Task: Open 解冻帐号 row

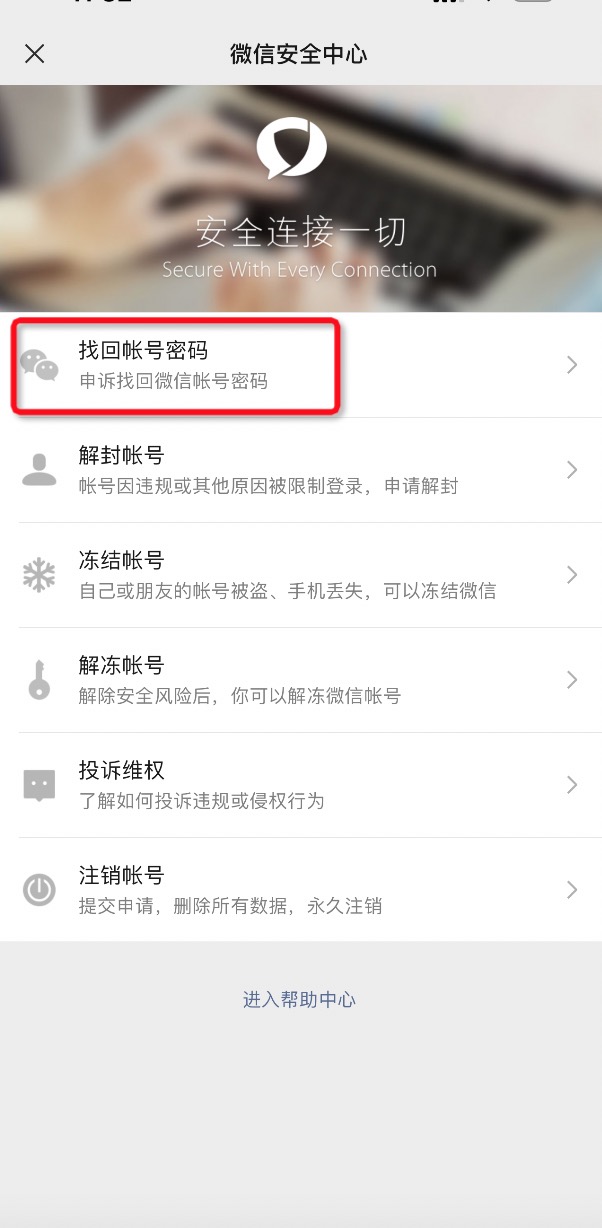Action: tap(300, 680)
